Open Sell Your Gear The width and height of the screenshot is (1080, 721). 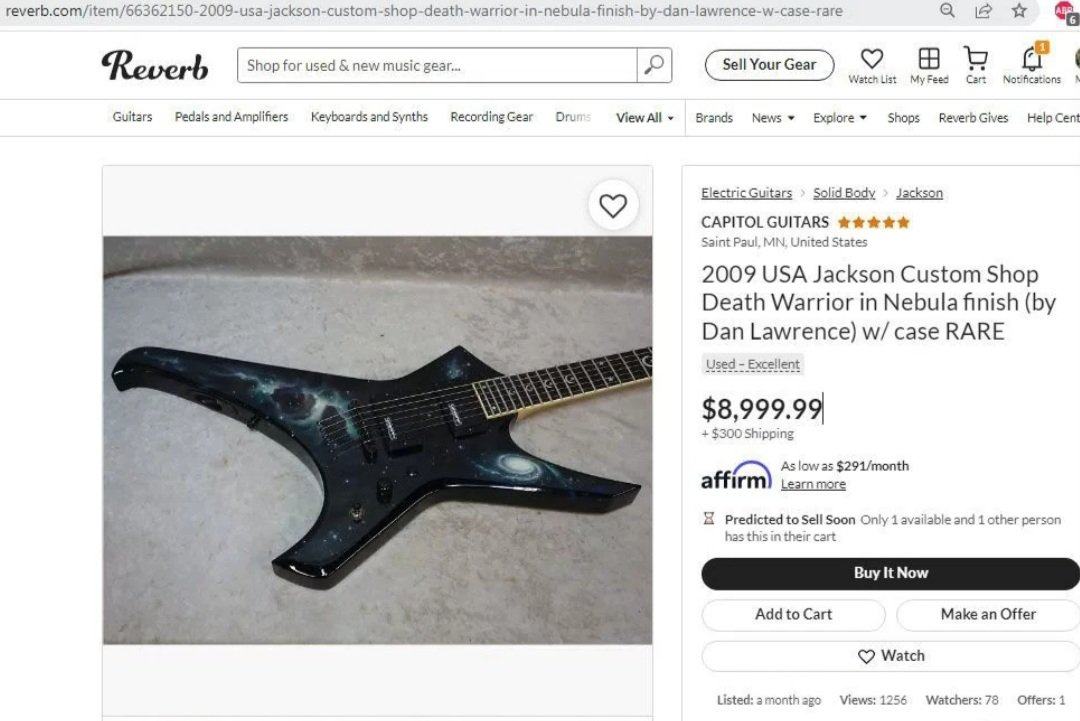click(769, 65)
